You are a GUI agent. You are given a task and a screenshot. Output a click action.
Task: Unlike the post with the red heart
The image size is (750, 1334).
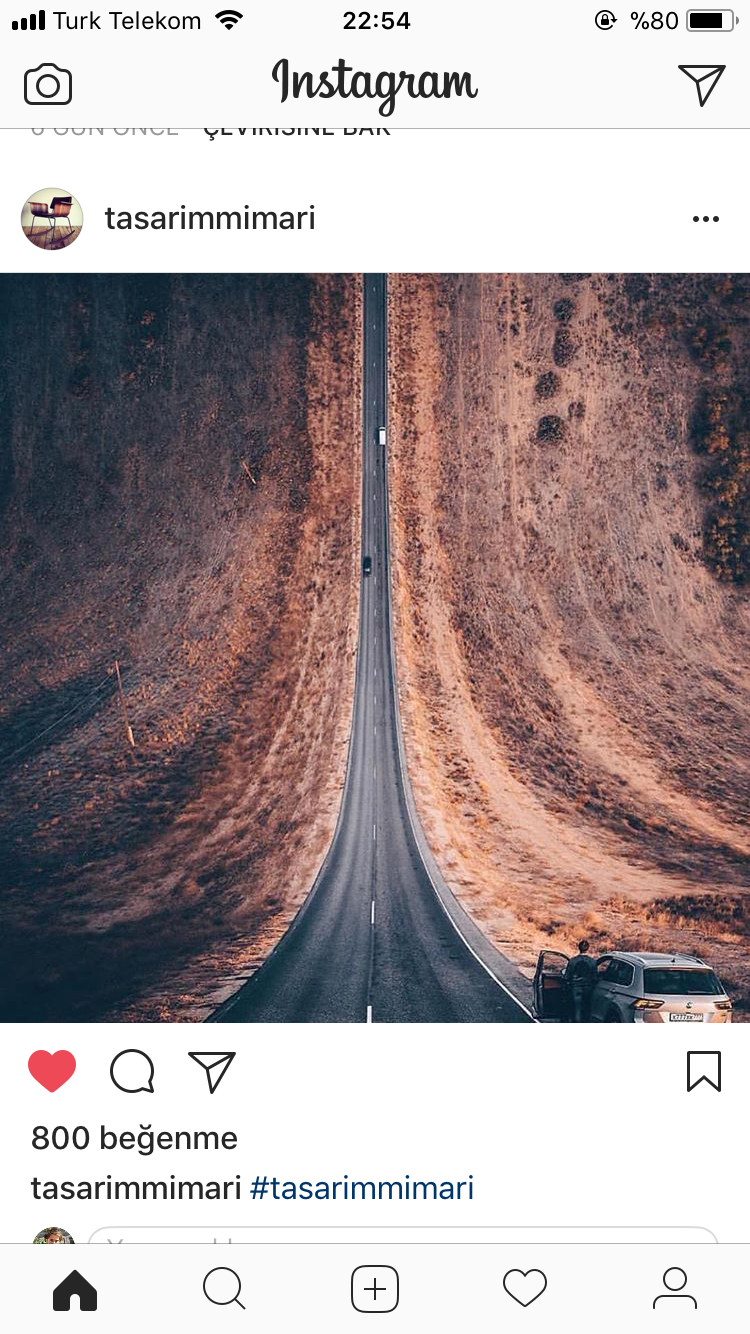tap(52, 1071)
